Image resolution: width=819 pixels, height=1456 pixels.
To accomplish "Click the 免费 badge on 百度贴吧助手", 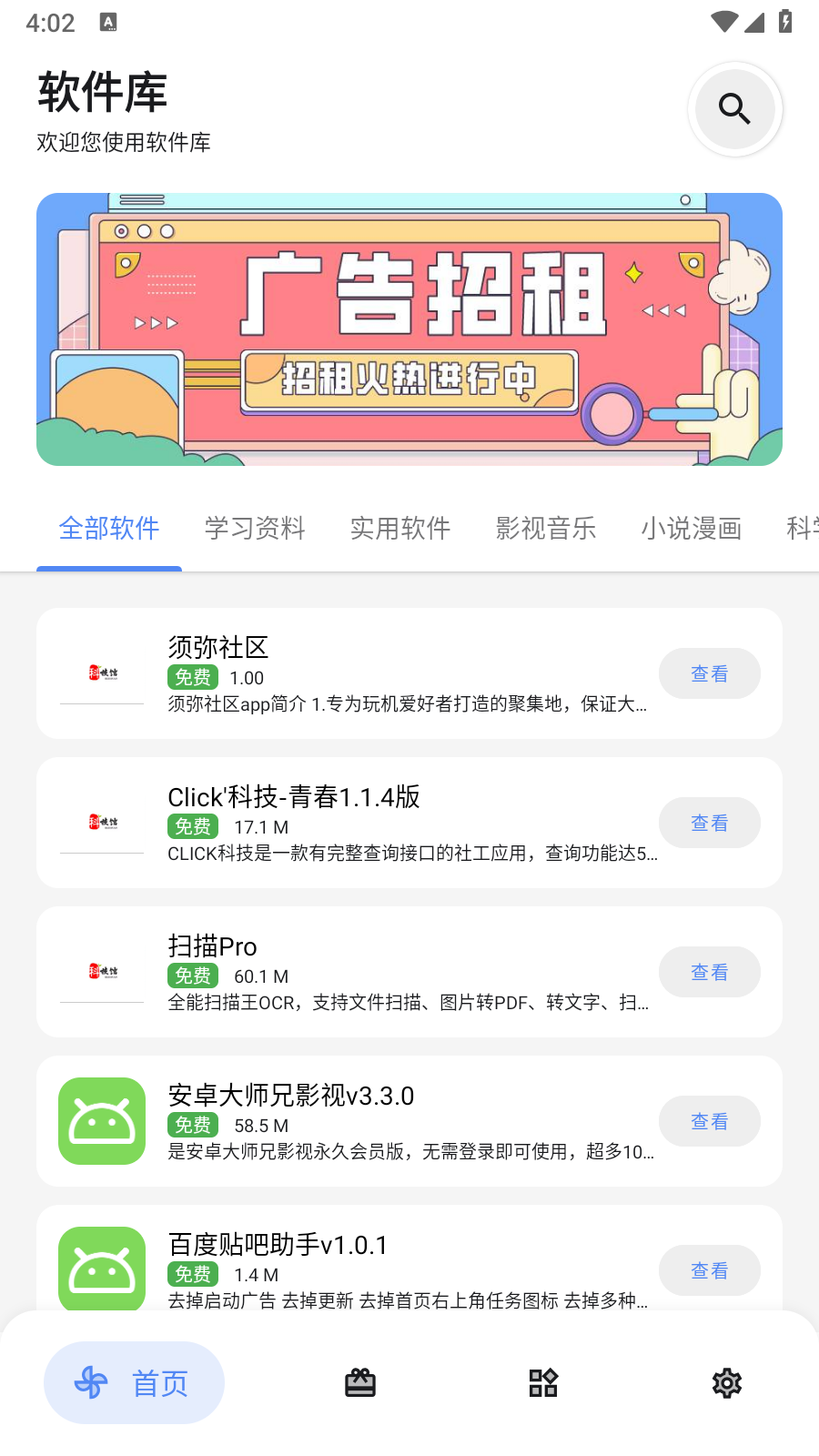I will 192,1274.
